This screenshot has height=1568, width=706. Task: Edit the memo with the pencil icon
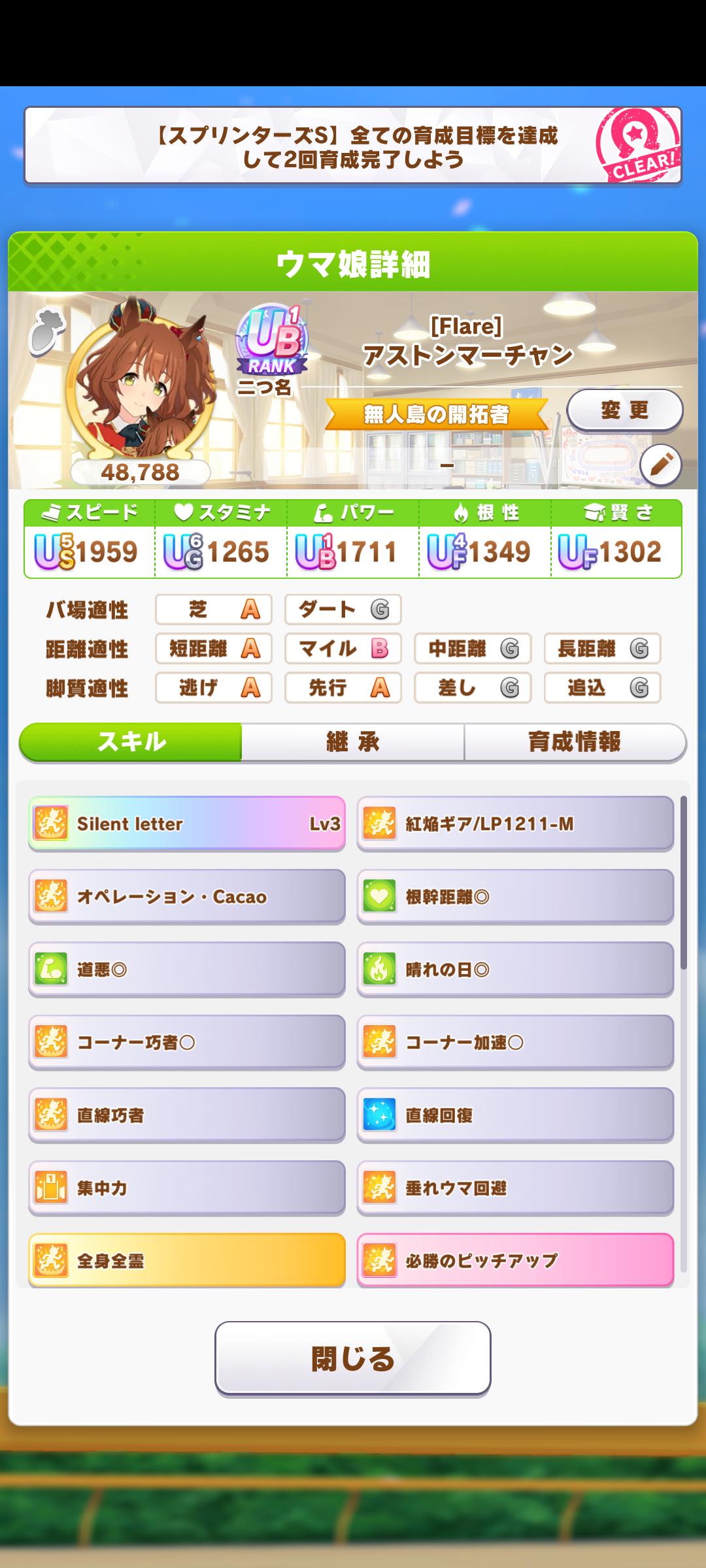[660, 465]
